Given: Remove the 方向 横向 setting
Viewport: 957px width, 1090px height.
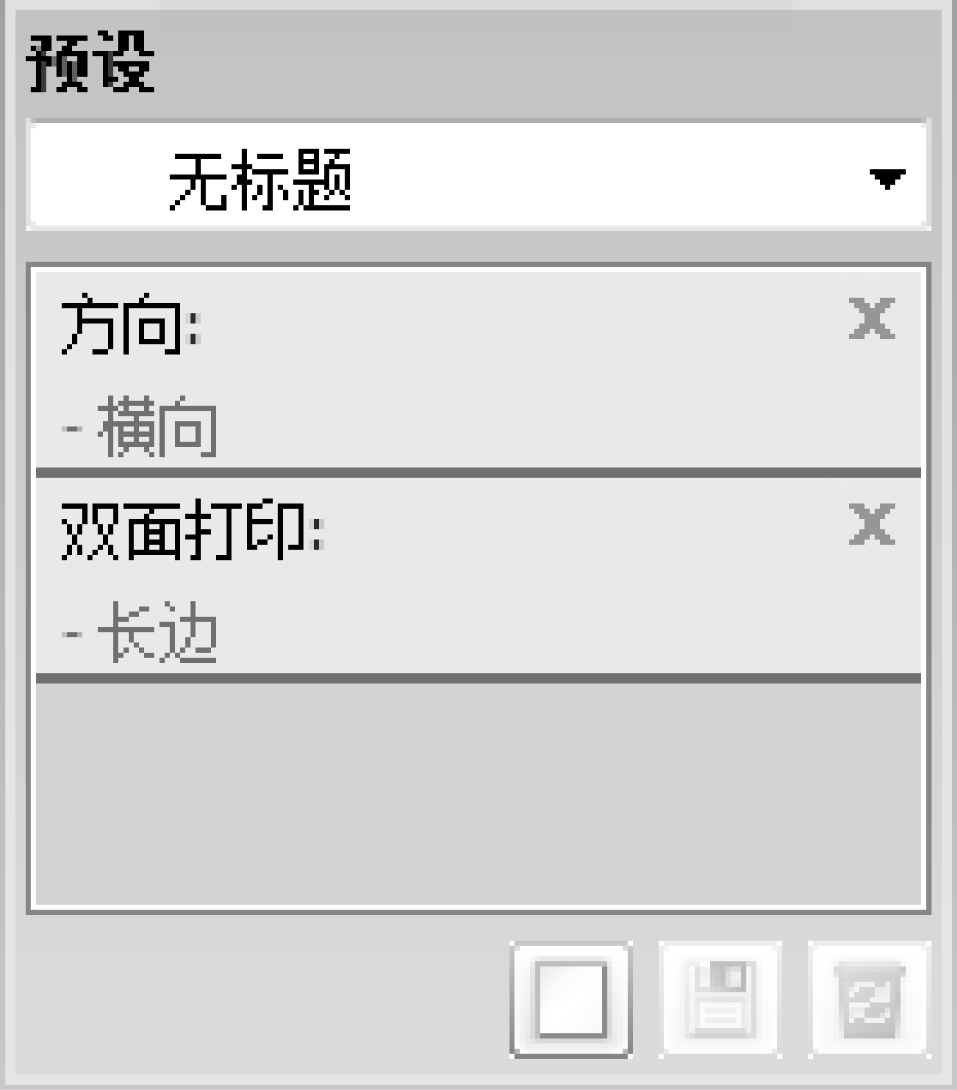Looking at the screenshot, I should click(871, 320).
